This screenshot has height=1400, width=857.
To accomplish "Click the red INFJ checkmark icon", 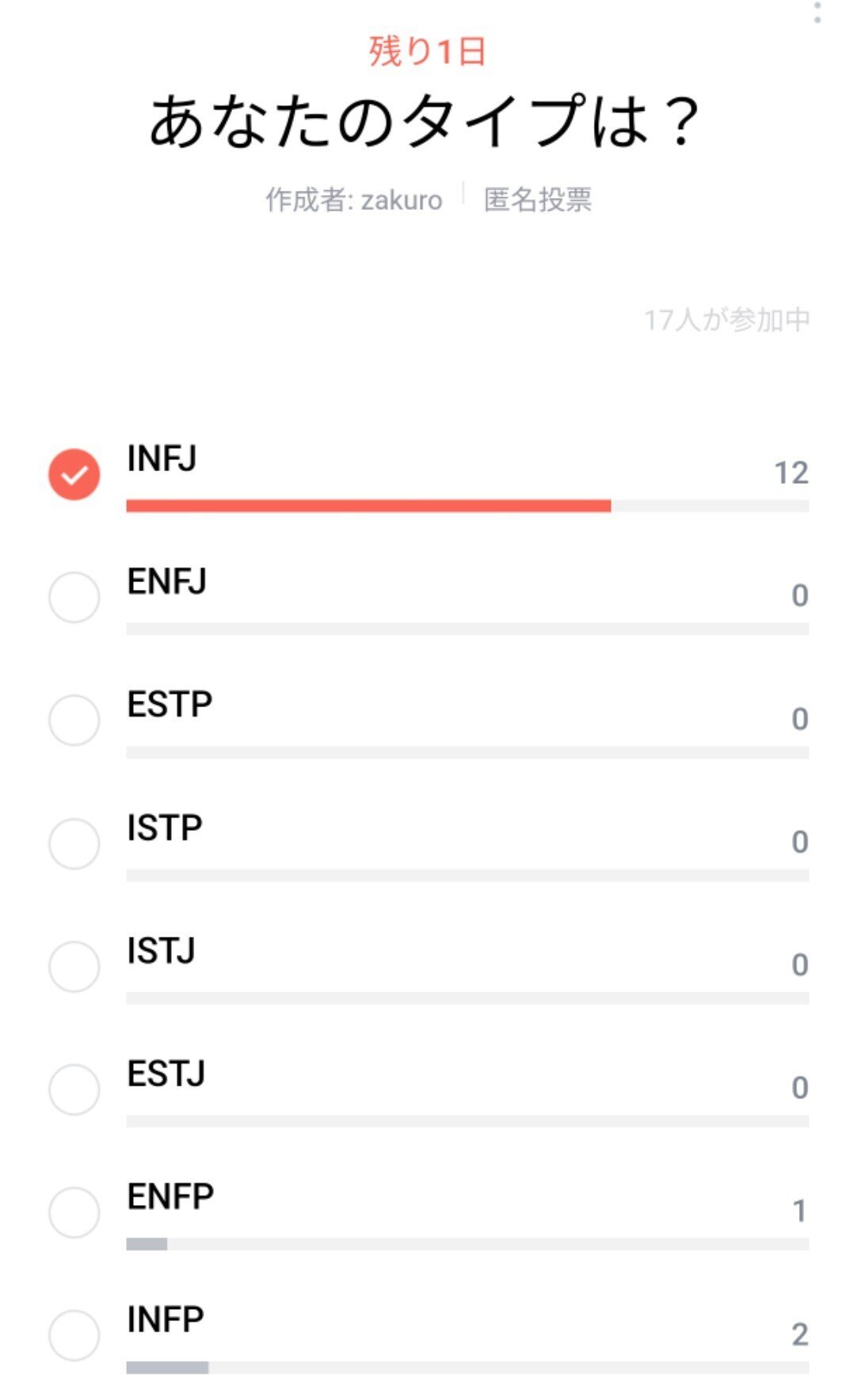I will [74, 473].
